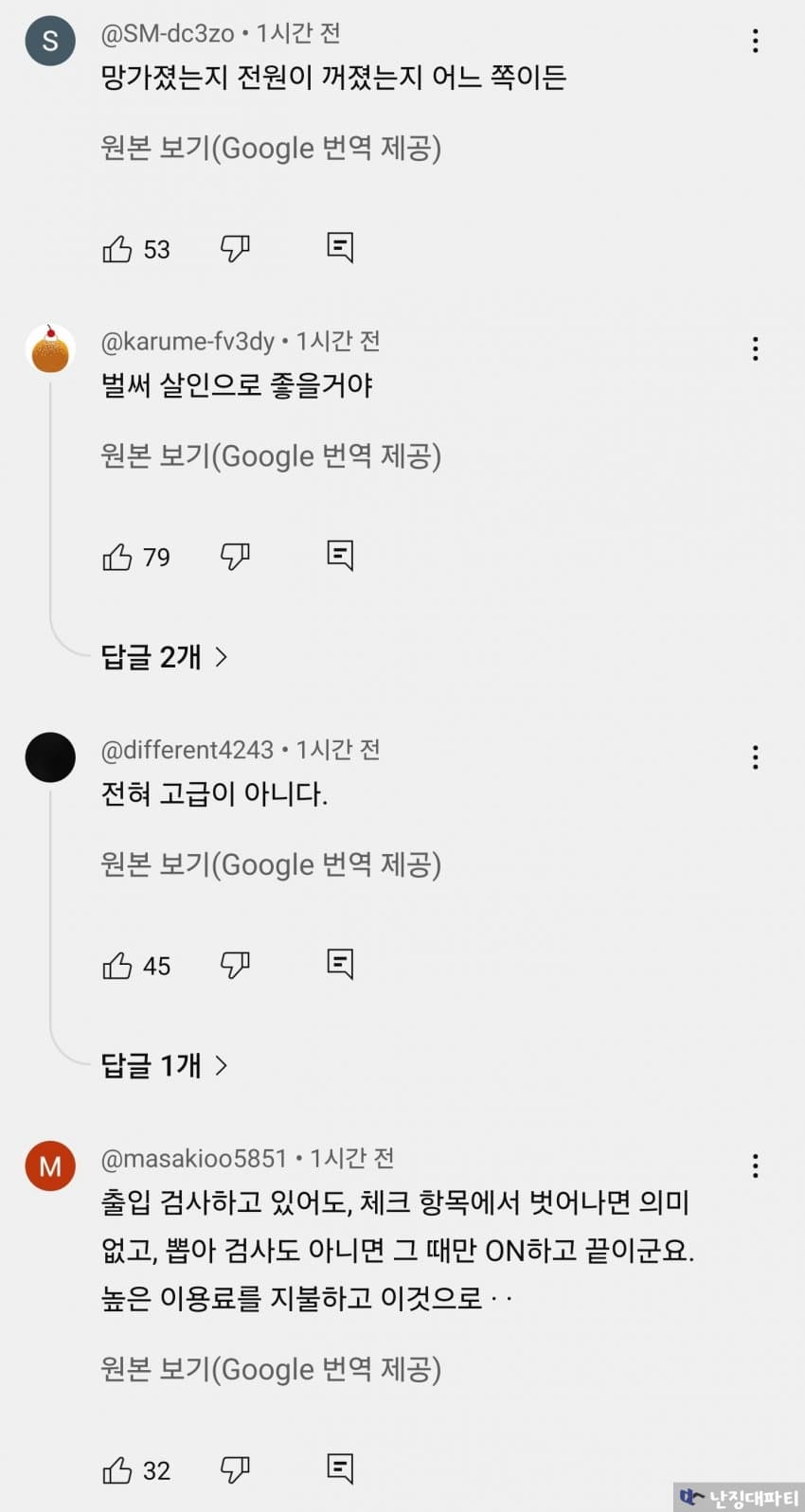Dislike the comment by @different4243

coord(235,966)
